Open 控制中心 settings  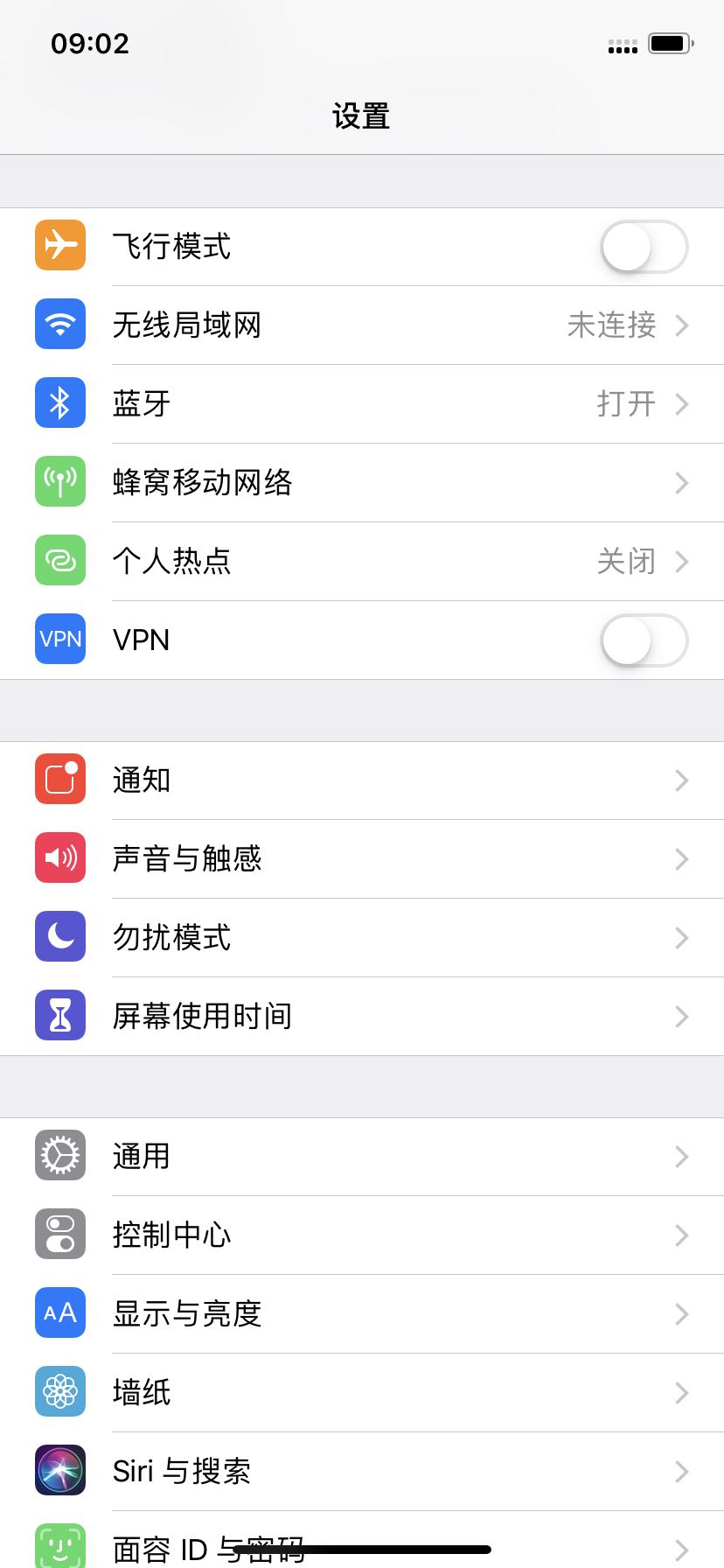click(x=362, y=1235)
